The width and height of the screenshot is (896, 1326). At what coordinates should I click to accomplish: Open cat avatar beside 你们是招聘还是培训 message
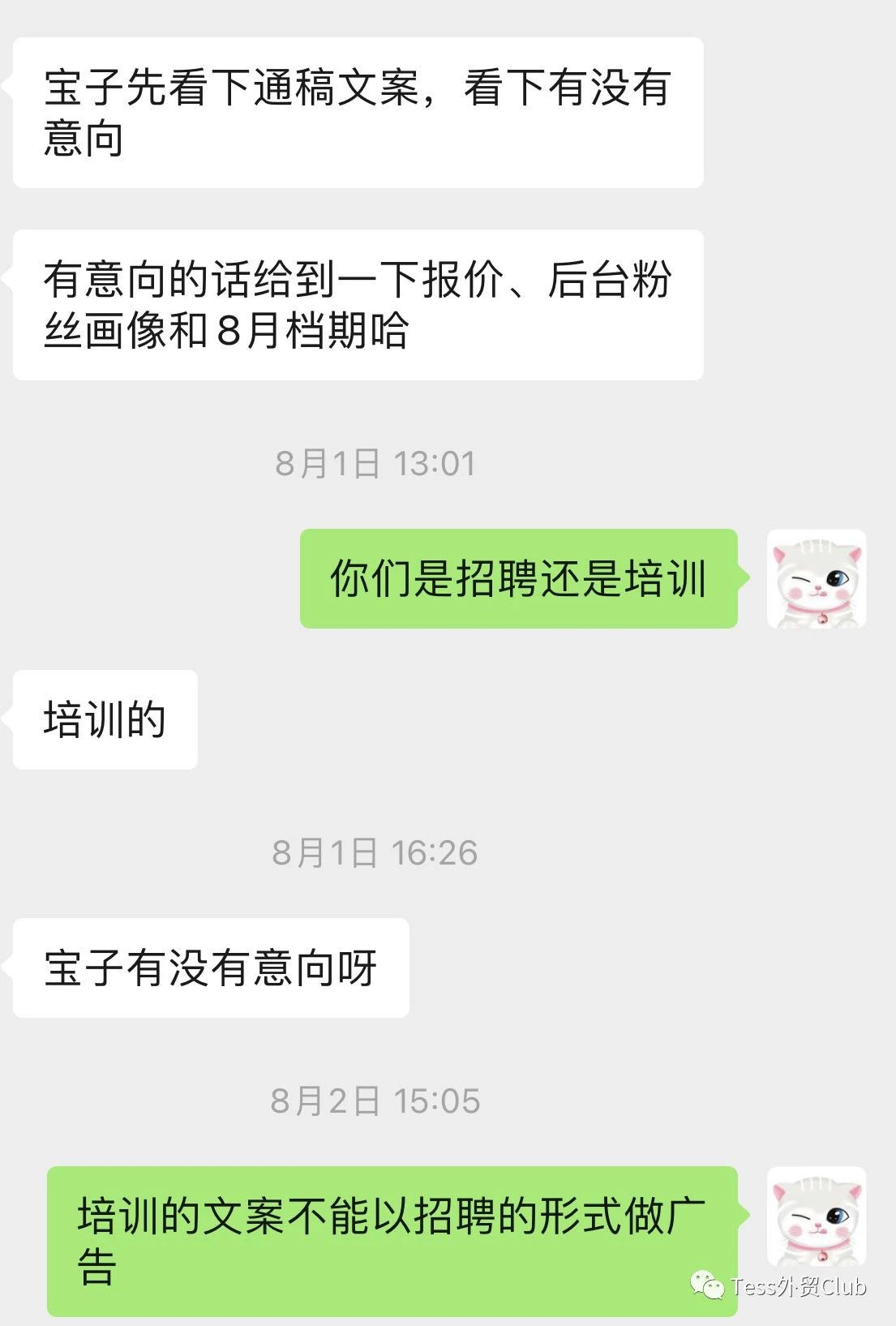[x=816, y=579]
